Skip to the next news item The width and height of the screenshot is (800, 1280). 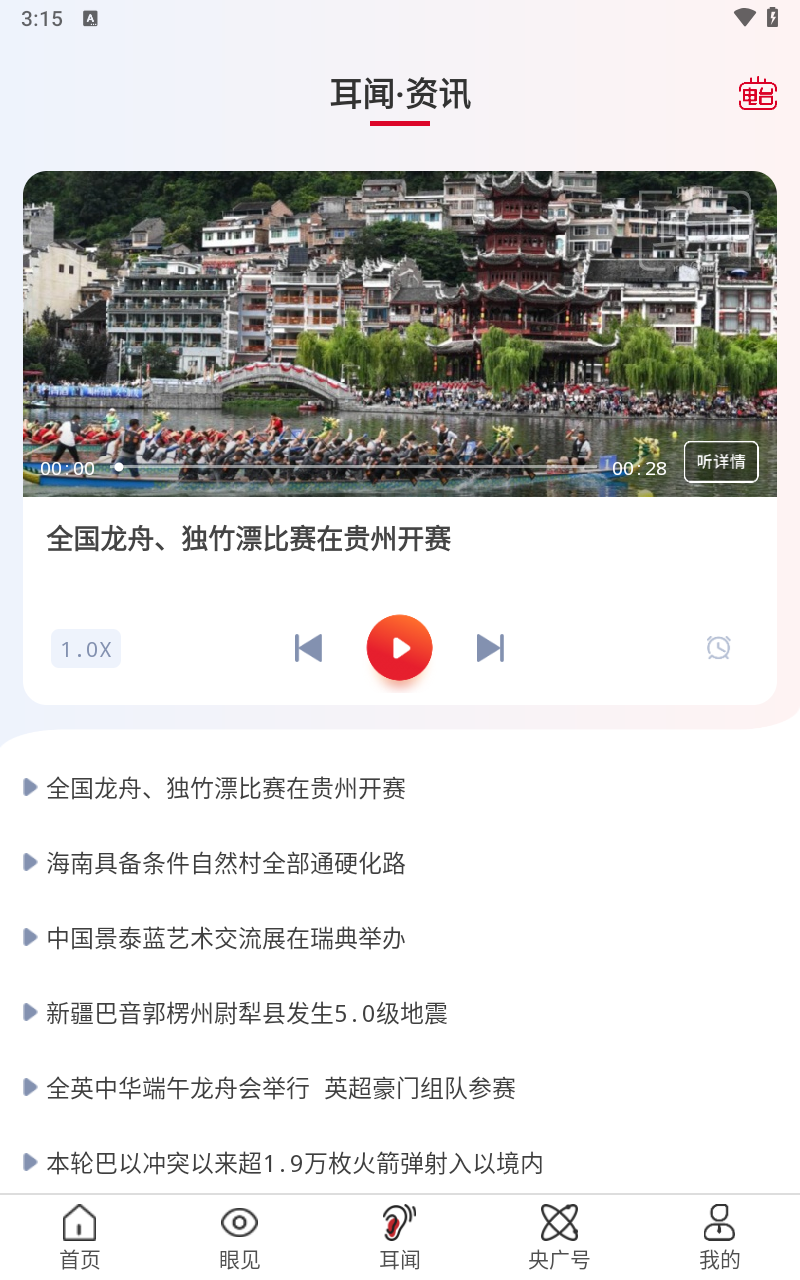coord(490,648)
